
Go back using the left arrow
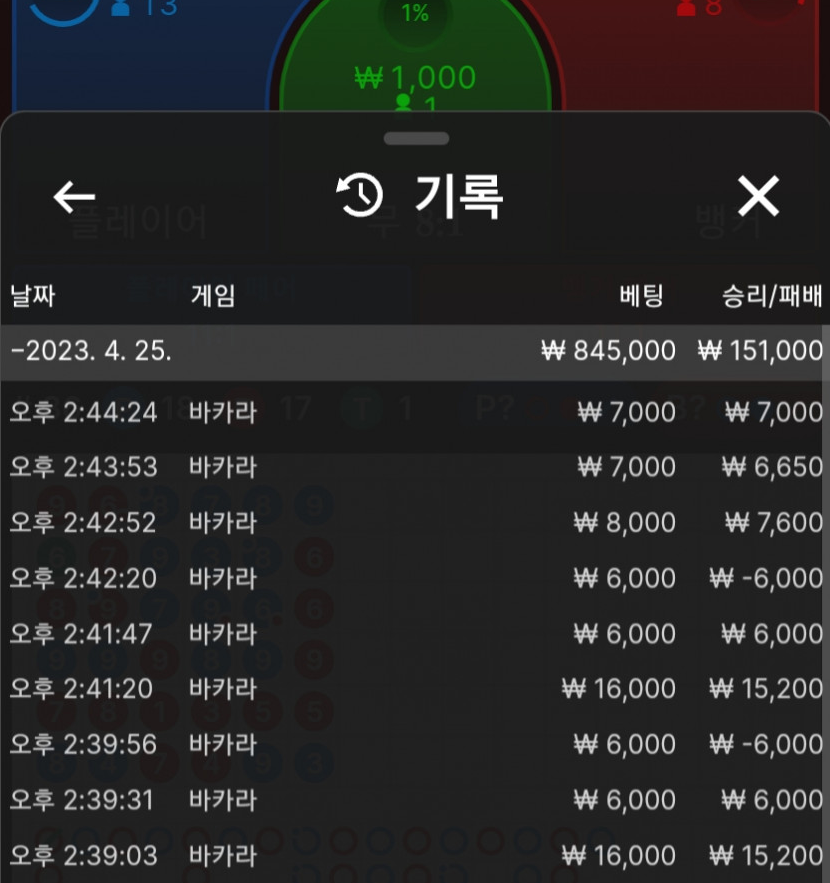[74, 197]
